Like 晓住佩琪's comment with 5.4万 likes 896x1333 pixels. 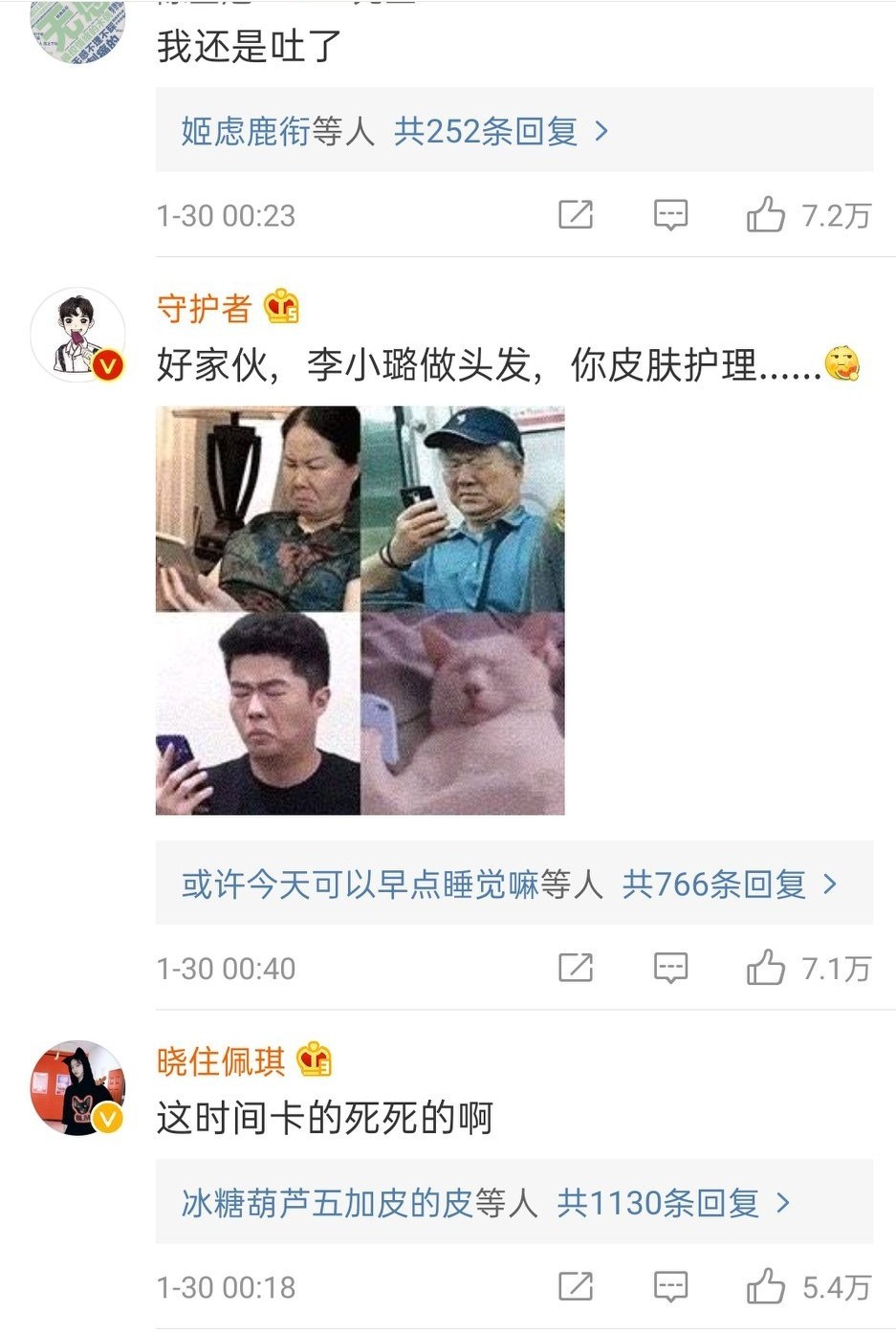[x=766, y=1286]
